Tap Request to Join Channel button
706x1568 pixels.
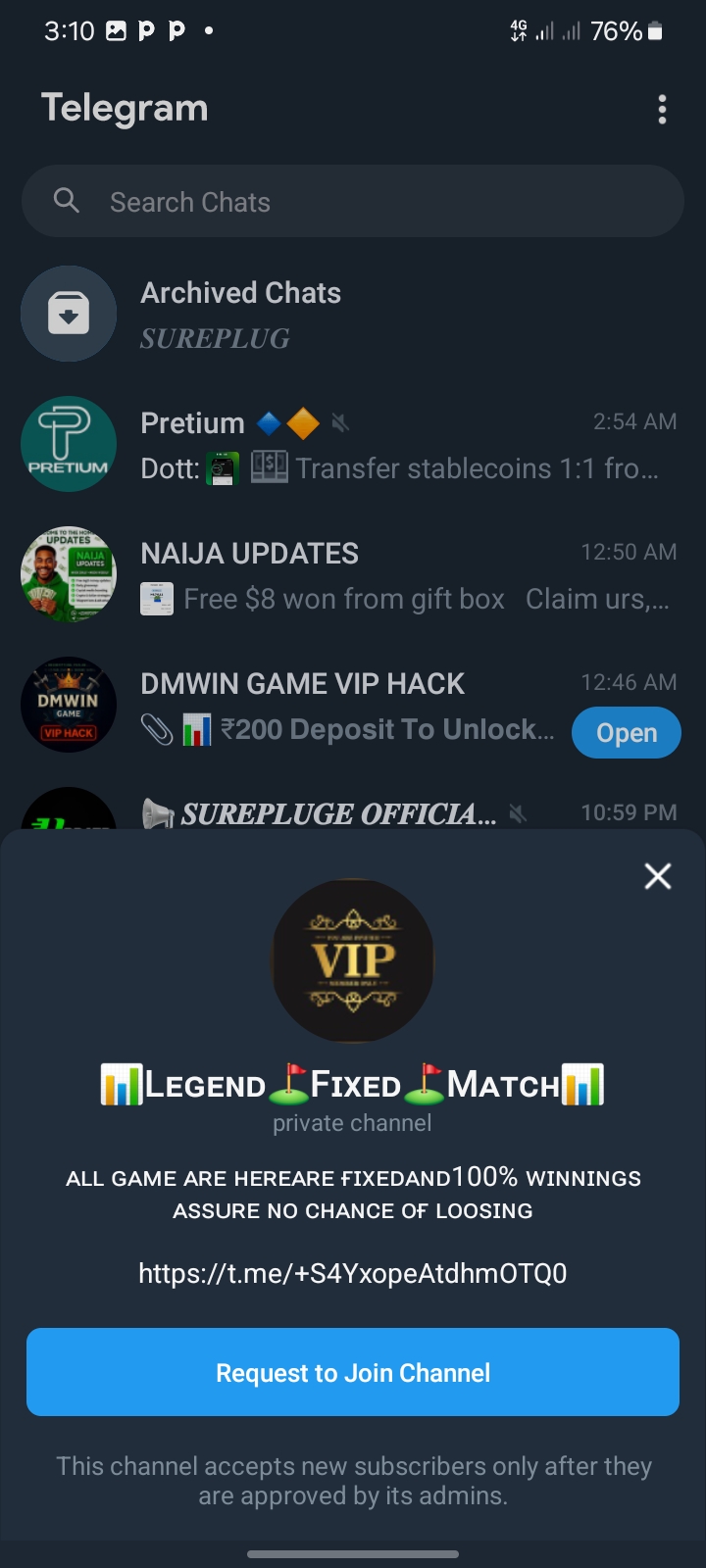353,1372
